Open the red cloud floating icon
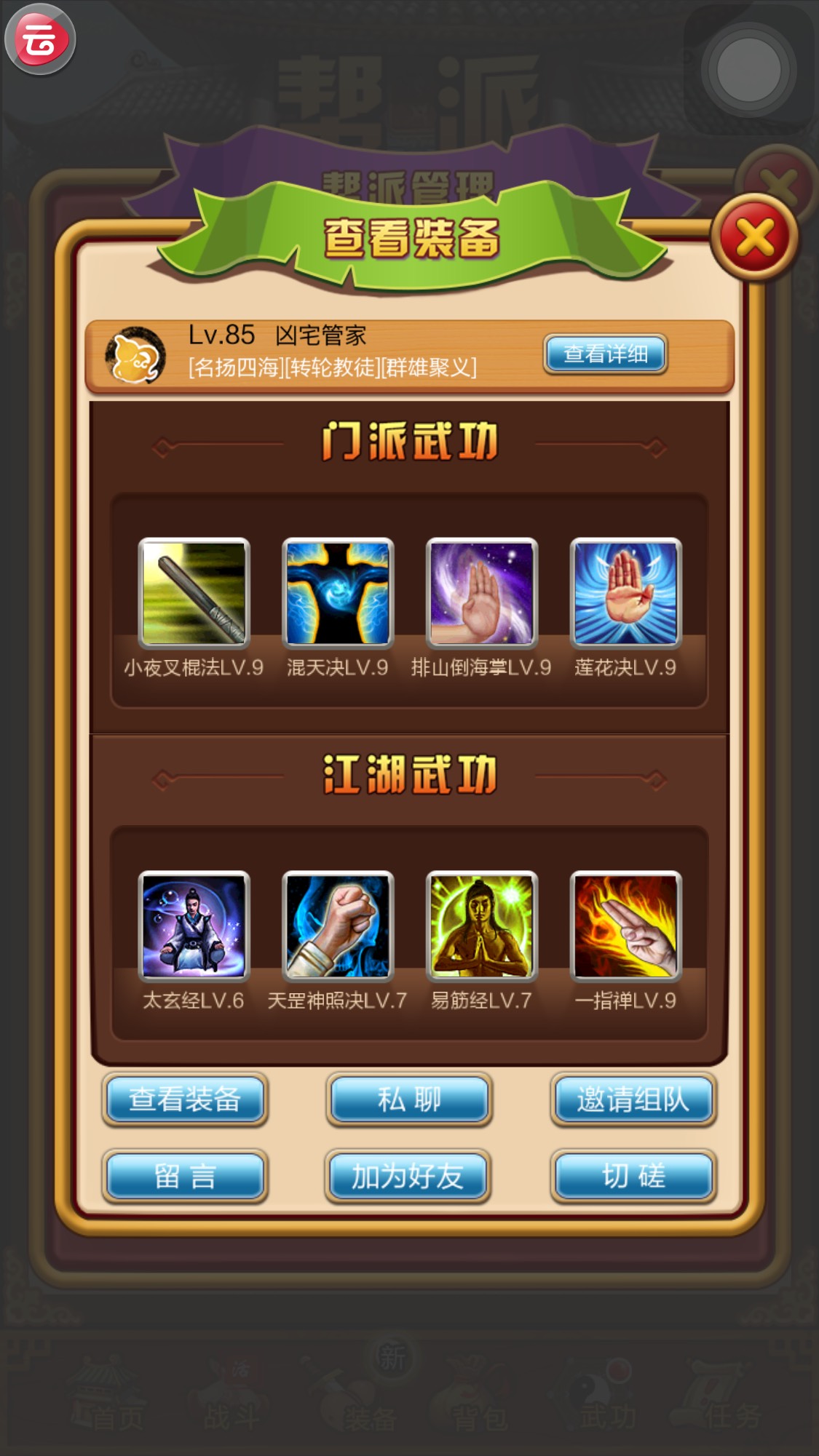This screenshot has width=819, height=1456. pos(40,39)
